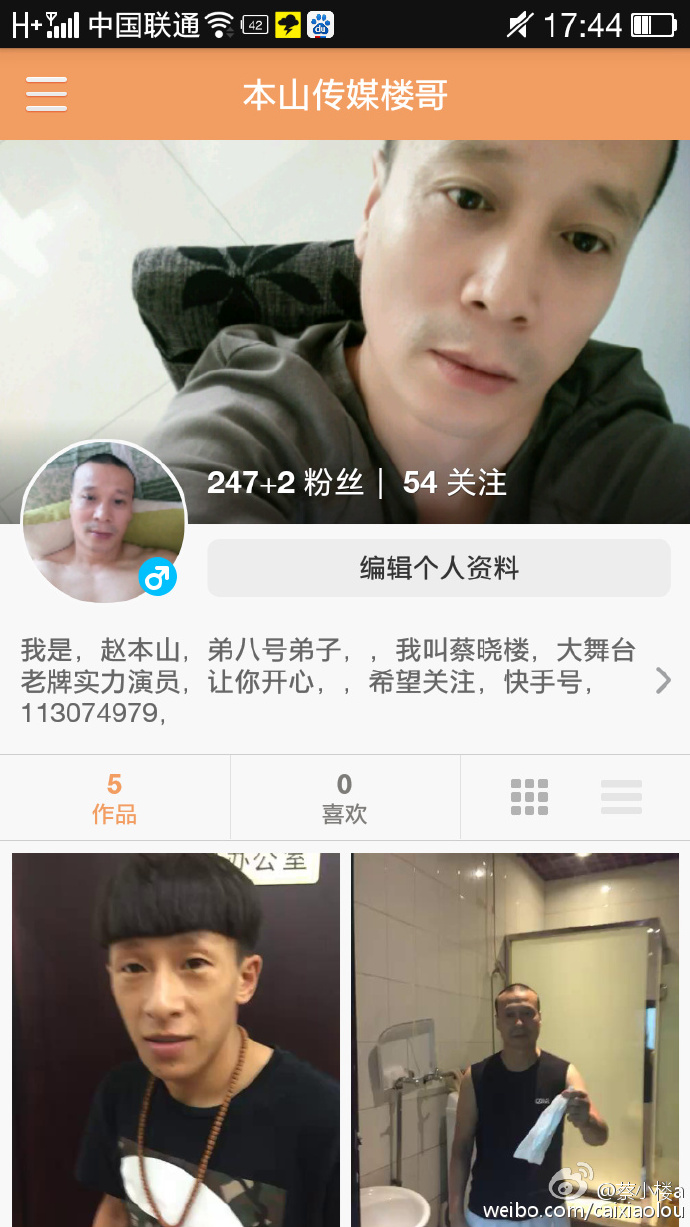
Task: View the 关注 following list
Action: point(455,483)
